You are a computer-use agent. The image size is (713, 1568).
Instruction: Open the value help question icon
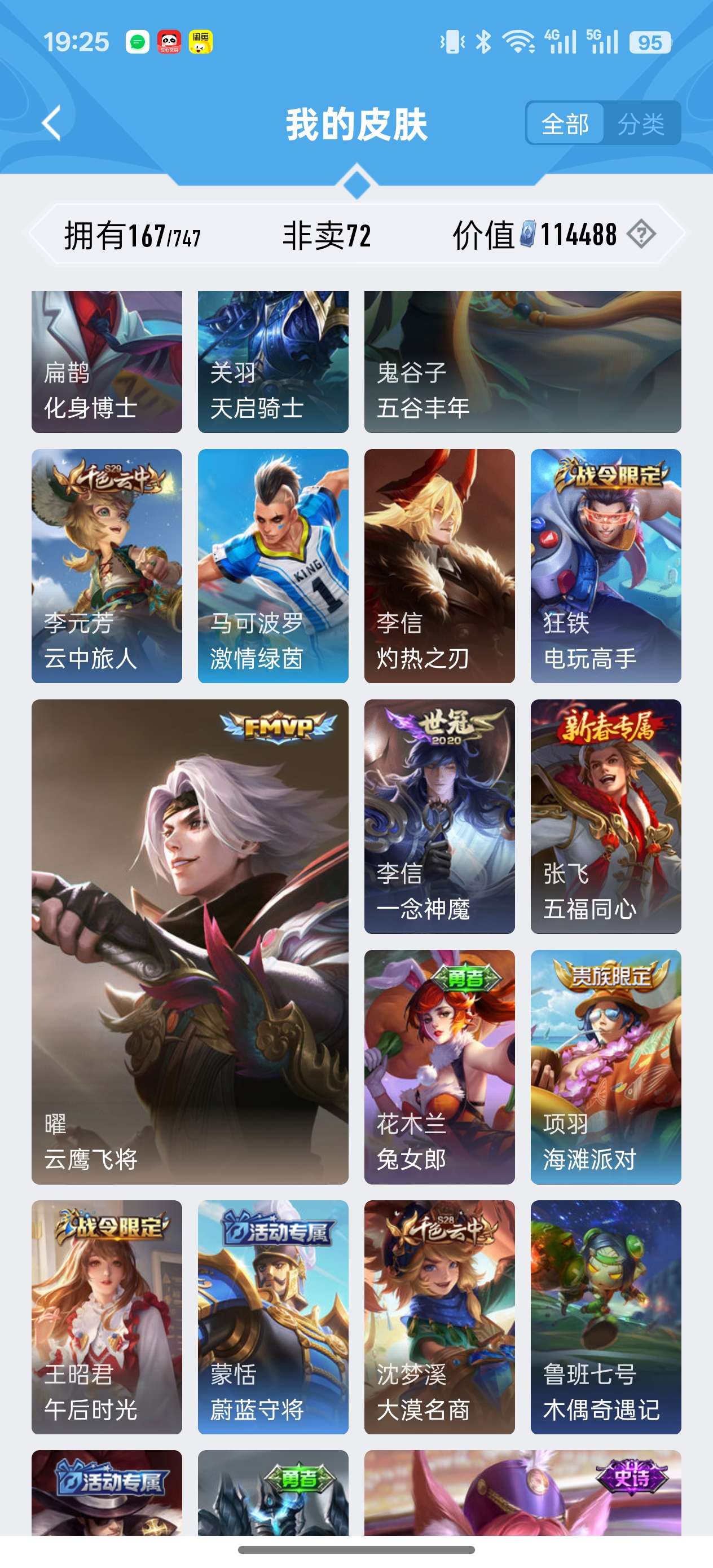coord(641,234)
